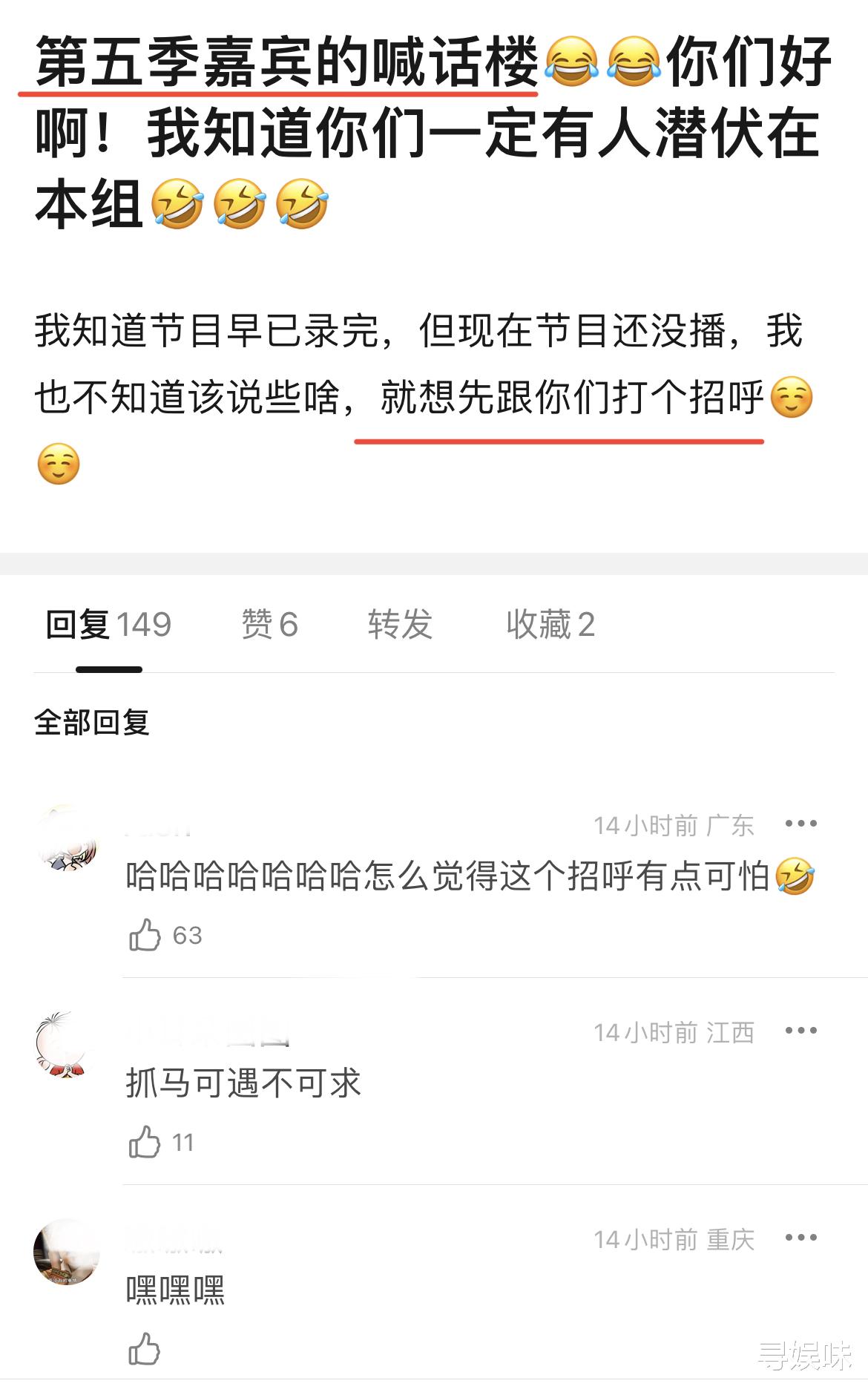The image size is (868, 1392).
Task: Tap the thumbs-up icon under the "哈哈哈" comment
Action: (146, 935)
